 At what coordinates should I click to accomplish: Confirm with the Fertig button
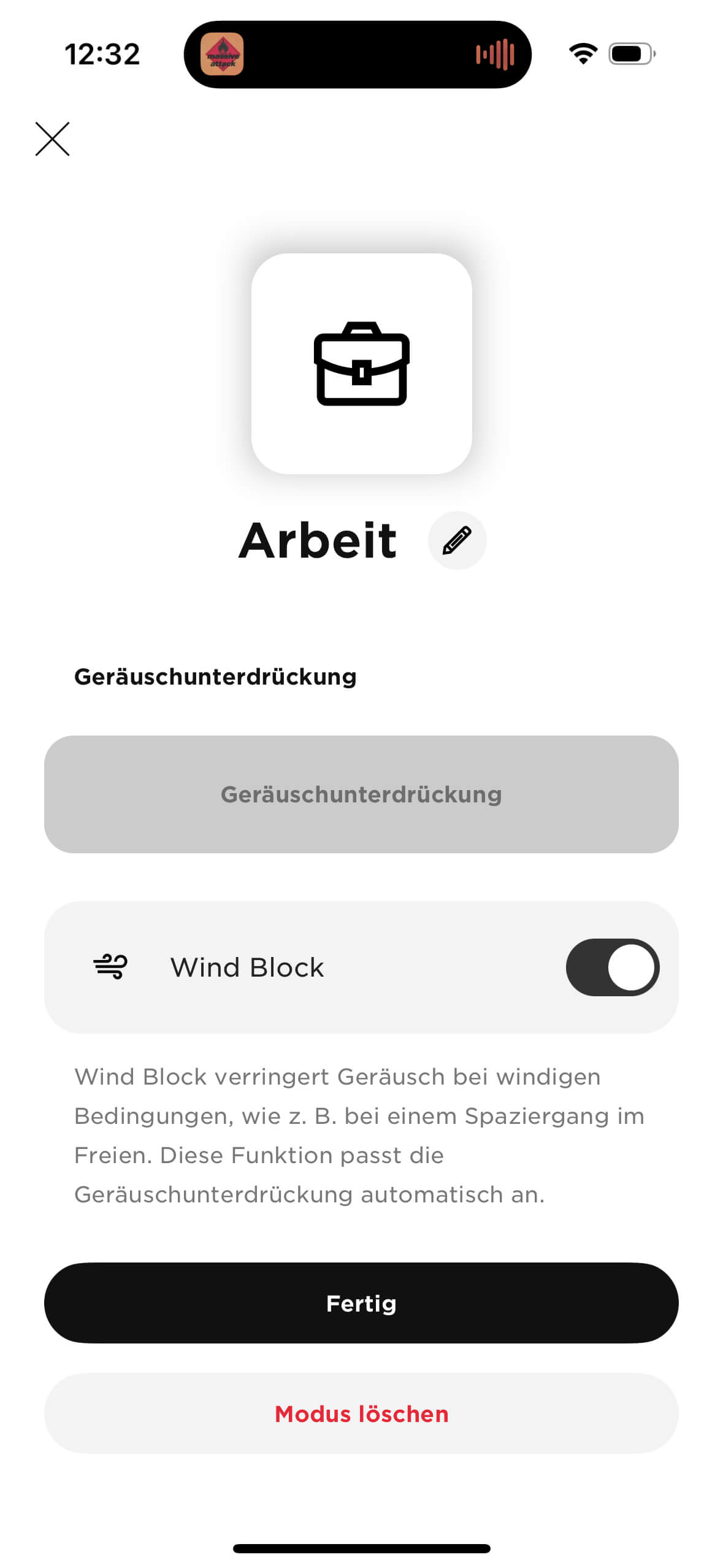tap(361, 1303)
